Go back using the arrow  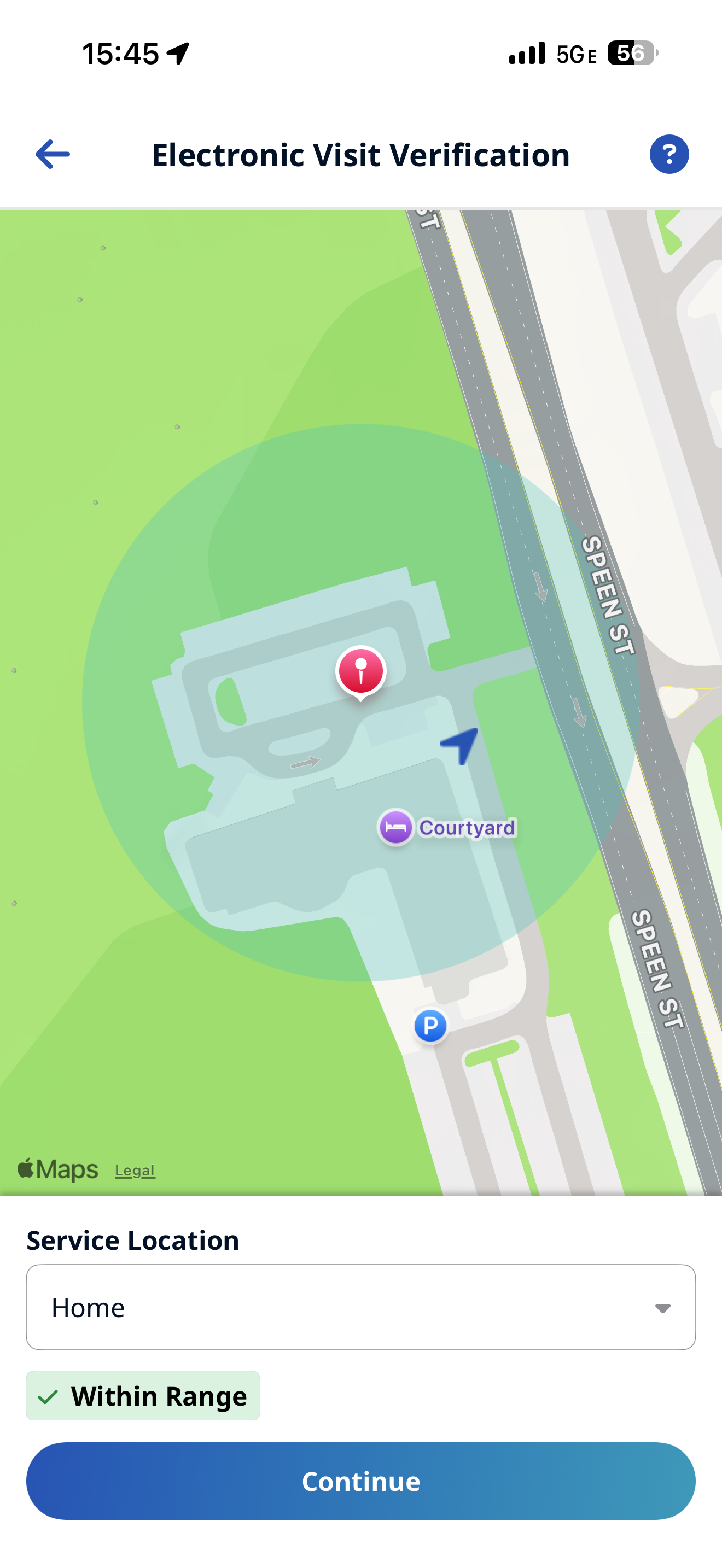(x=53, y=154)
